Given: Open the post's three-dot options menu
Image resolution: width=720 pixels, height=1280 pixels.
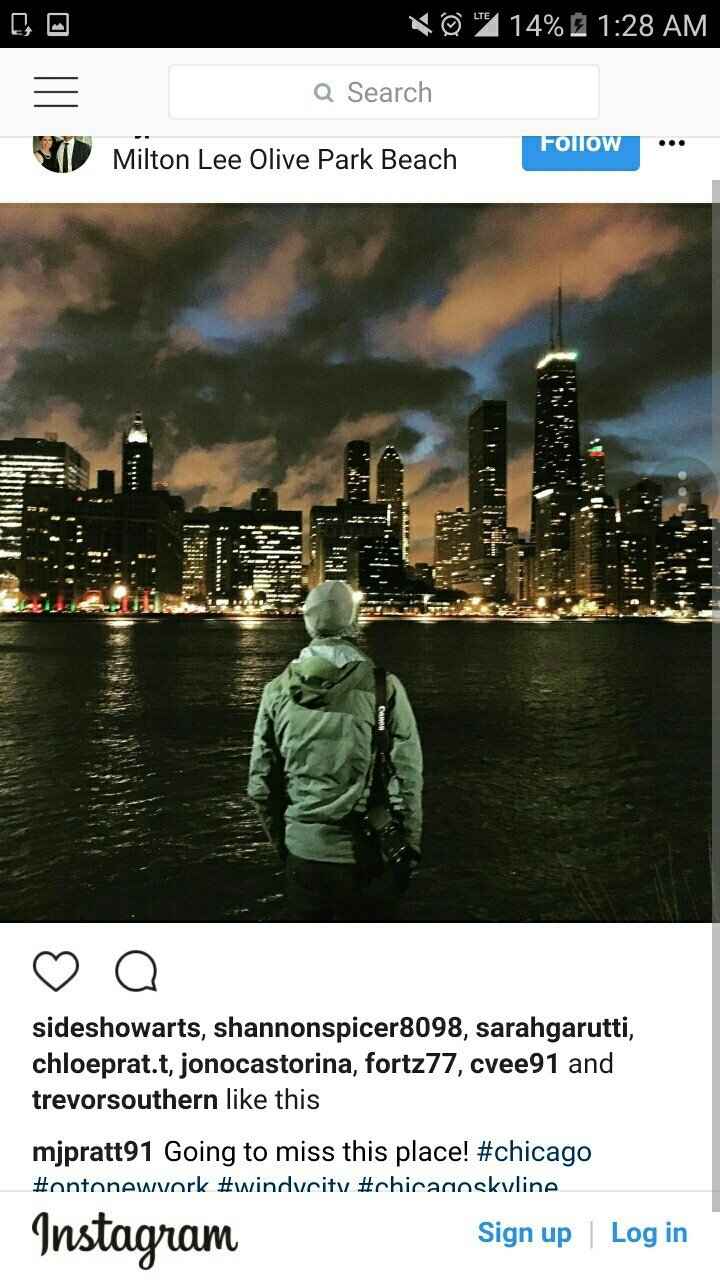Looking at the screenshot, I should (x=672, y=143).
